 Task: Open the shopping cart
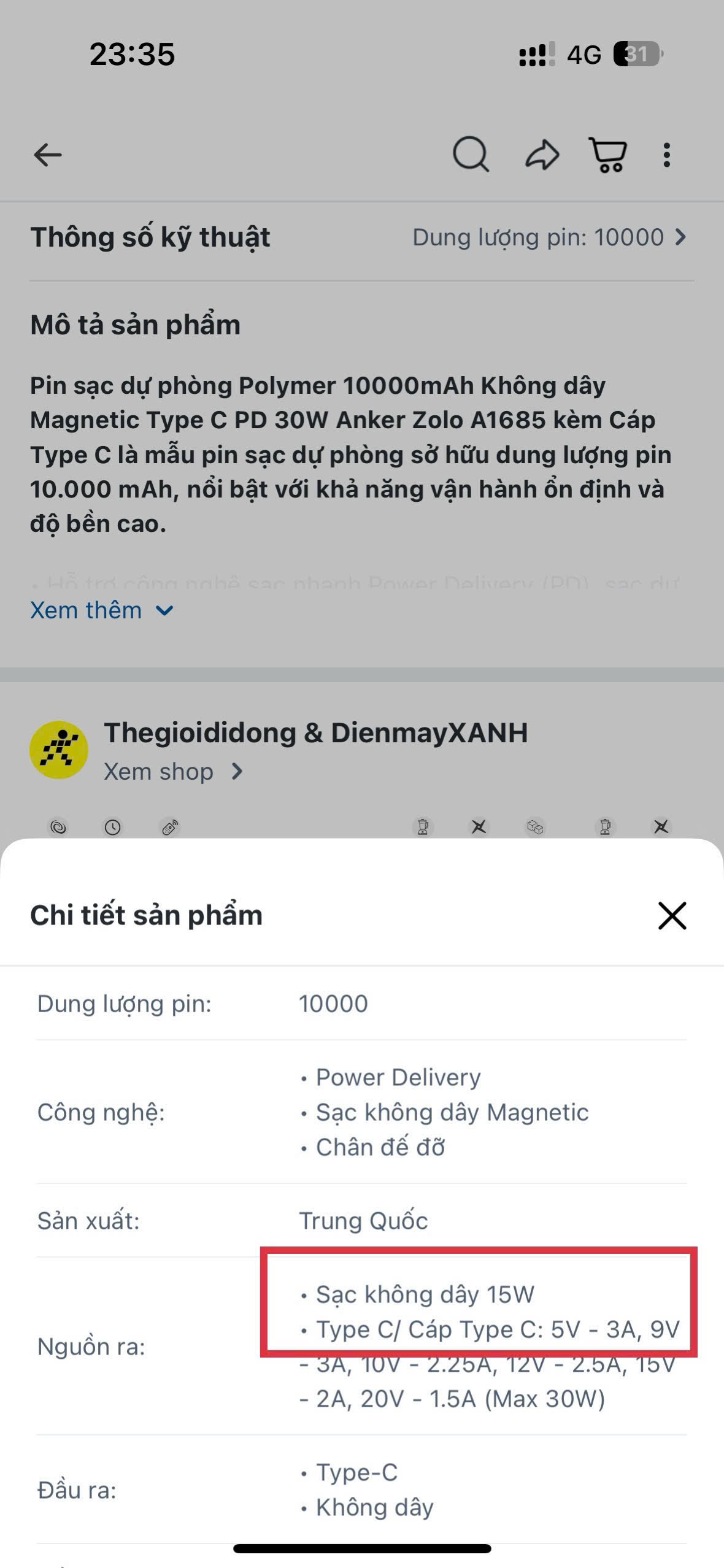(x=607, y=155)
